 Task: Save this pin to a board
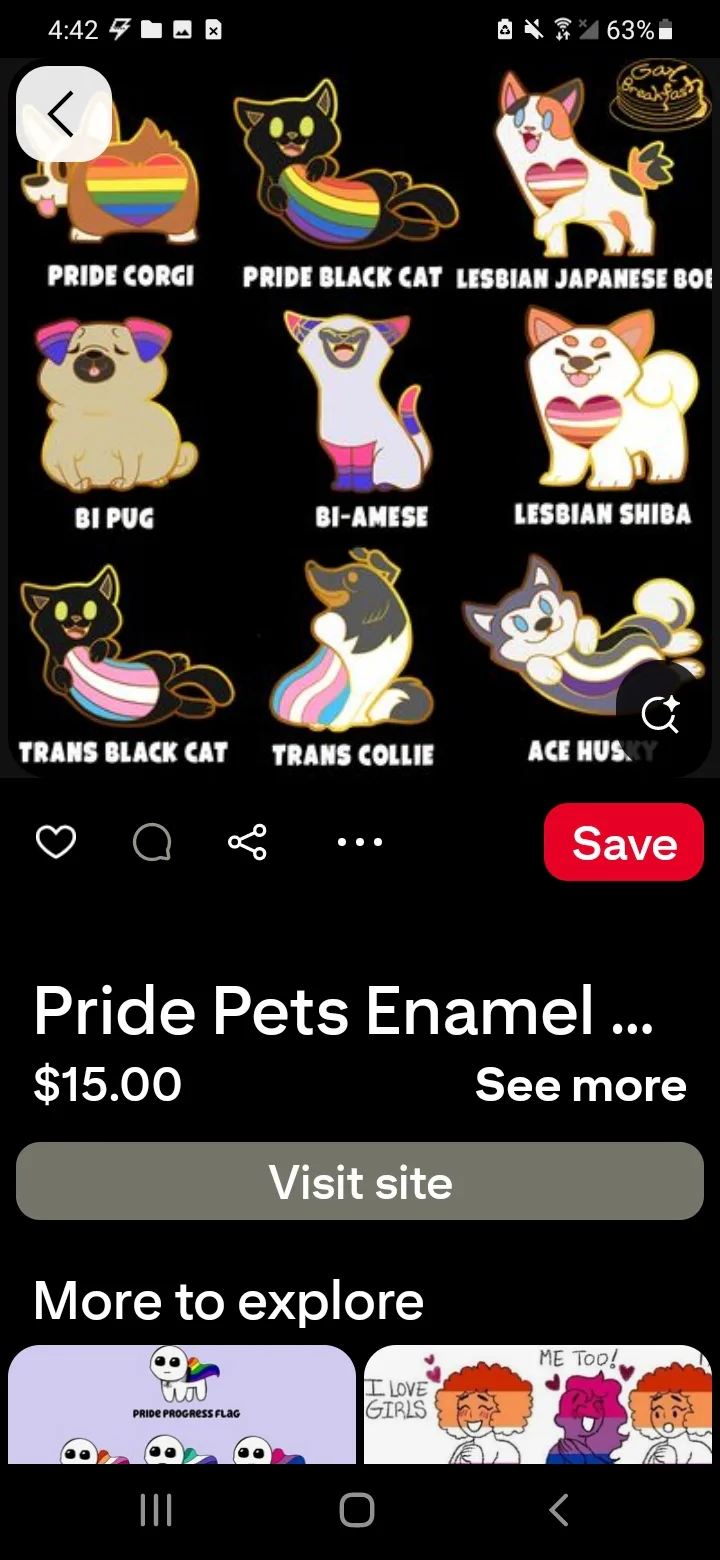tap(624, 842)
